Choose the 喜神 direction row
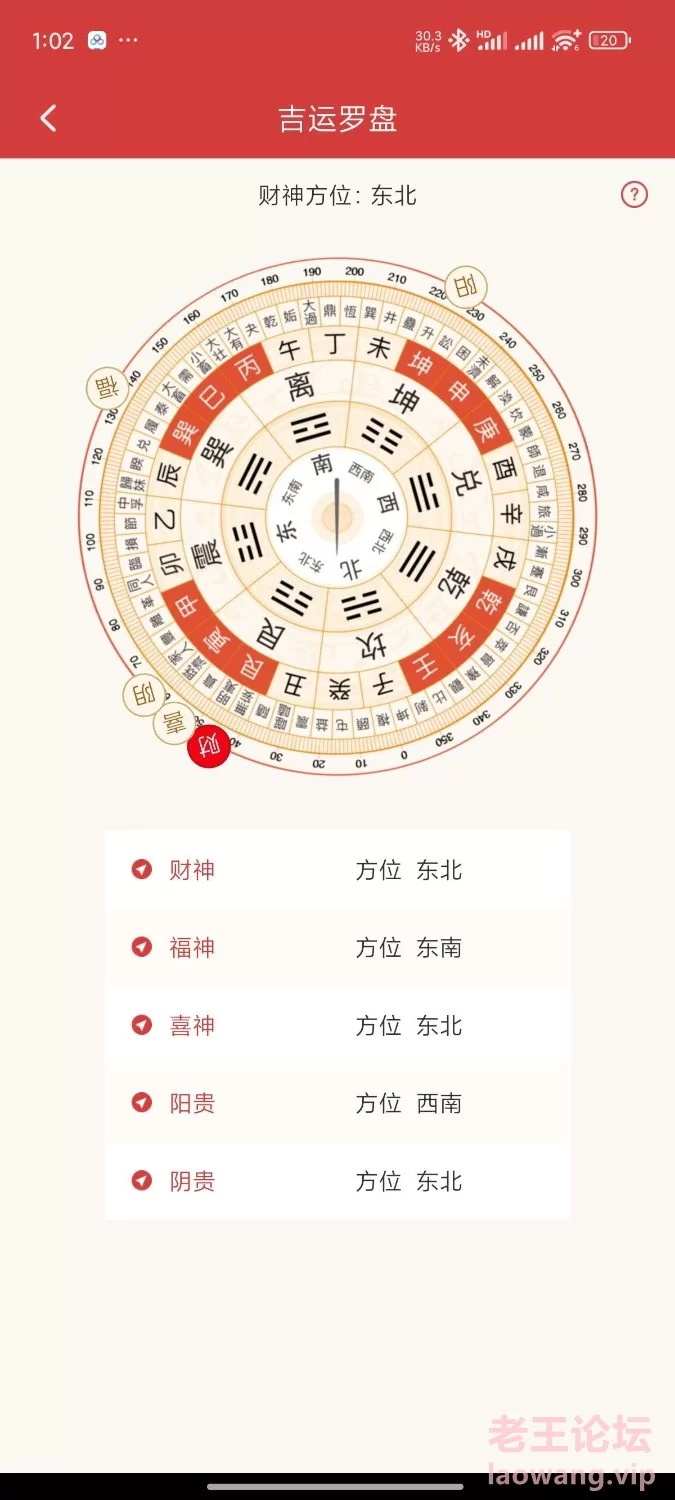The image size is (675, 1500). pyautogui.click(x=337, y=1025)
